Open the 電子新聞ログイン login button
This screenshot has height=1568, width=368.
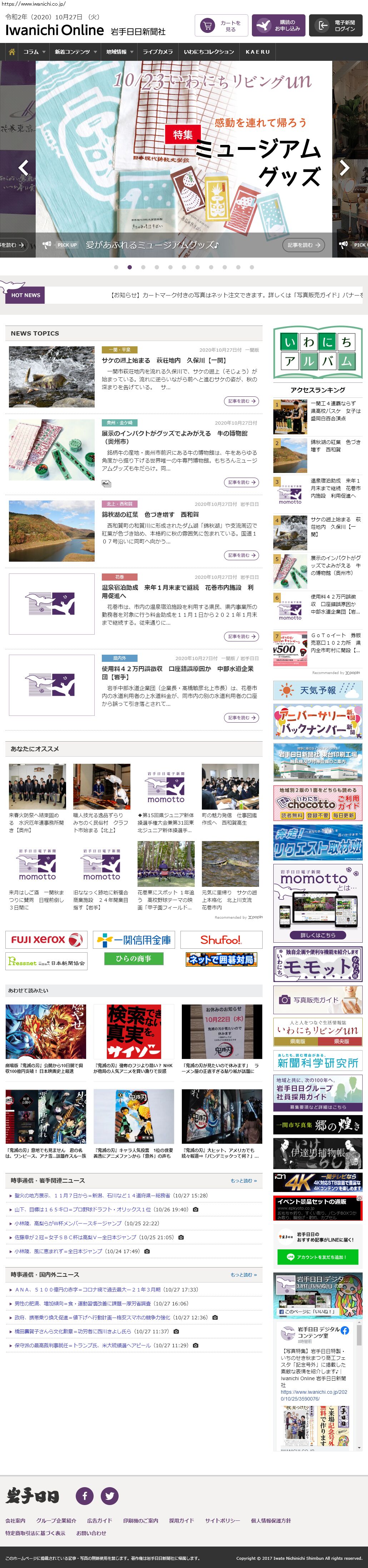tap(336, 25)
